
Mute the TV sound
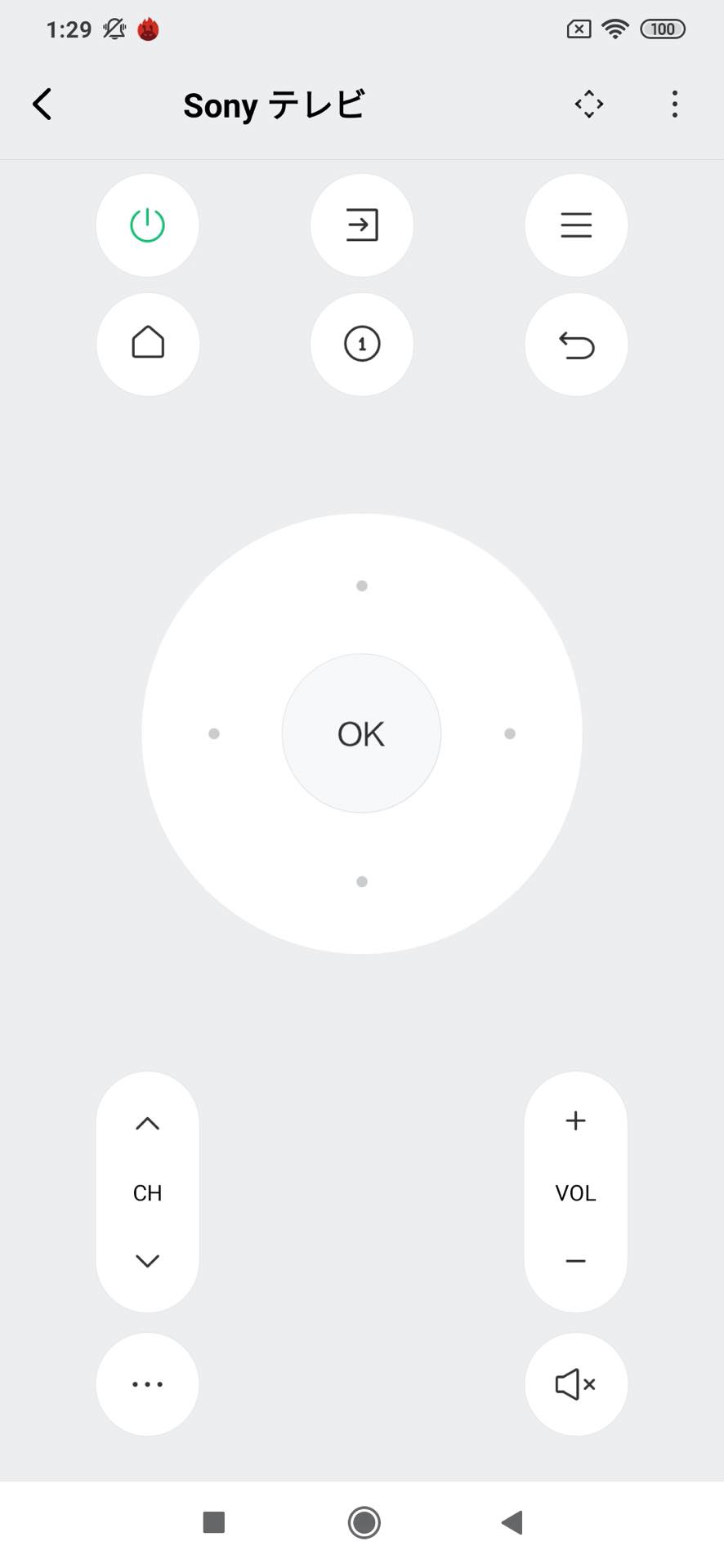pyautogui.click(x=576, y=1384)
